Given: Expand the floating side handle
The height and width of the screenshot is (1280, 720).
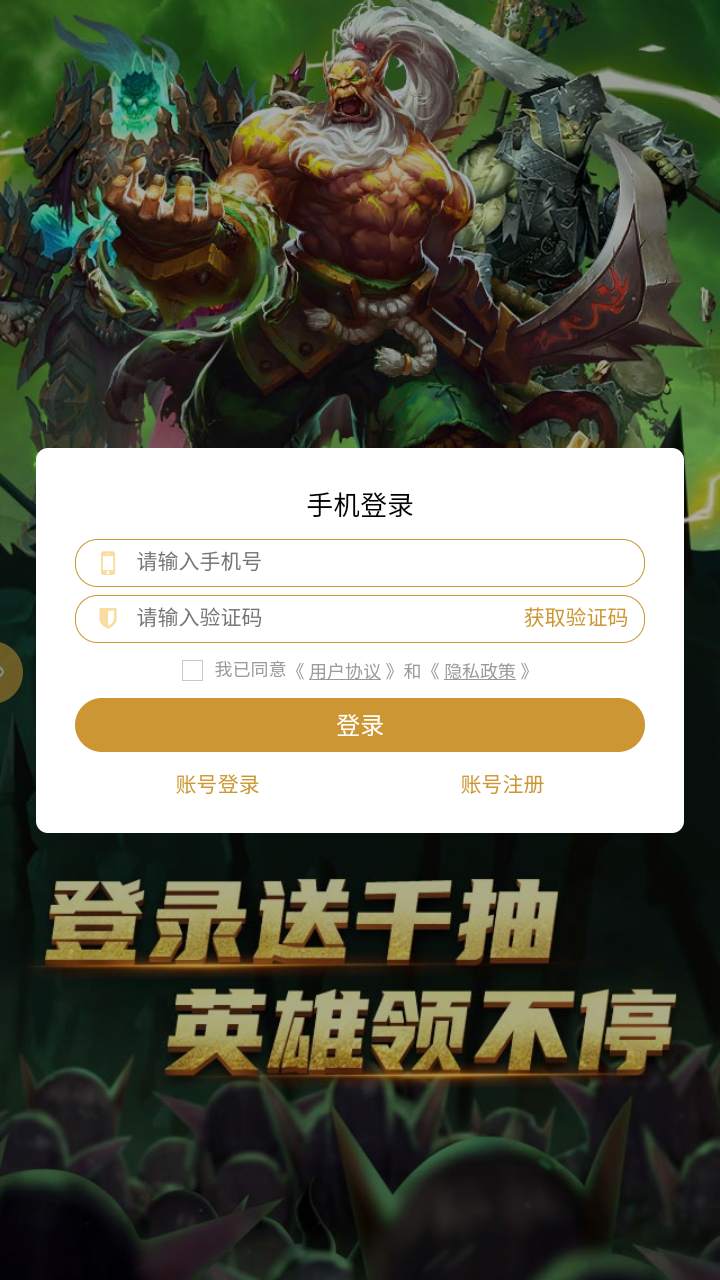Looking at the screenshot, I should click(x=8, y=673).
